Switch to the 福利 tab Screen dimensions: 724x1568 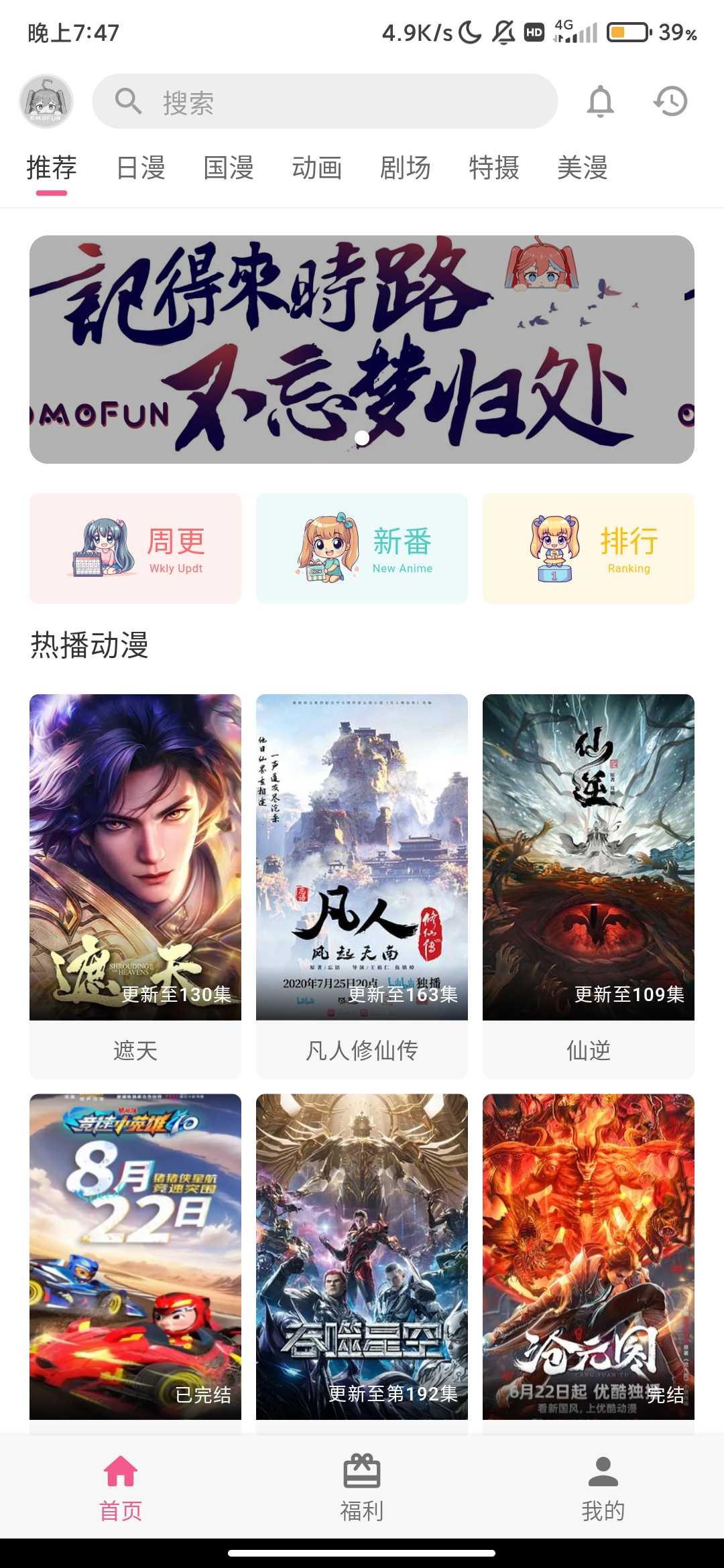click(x=362, y=1488)
